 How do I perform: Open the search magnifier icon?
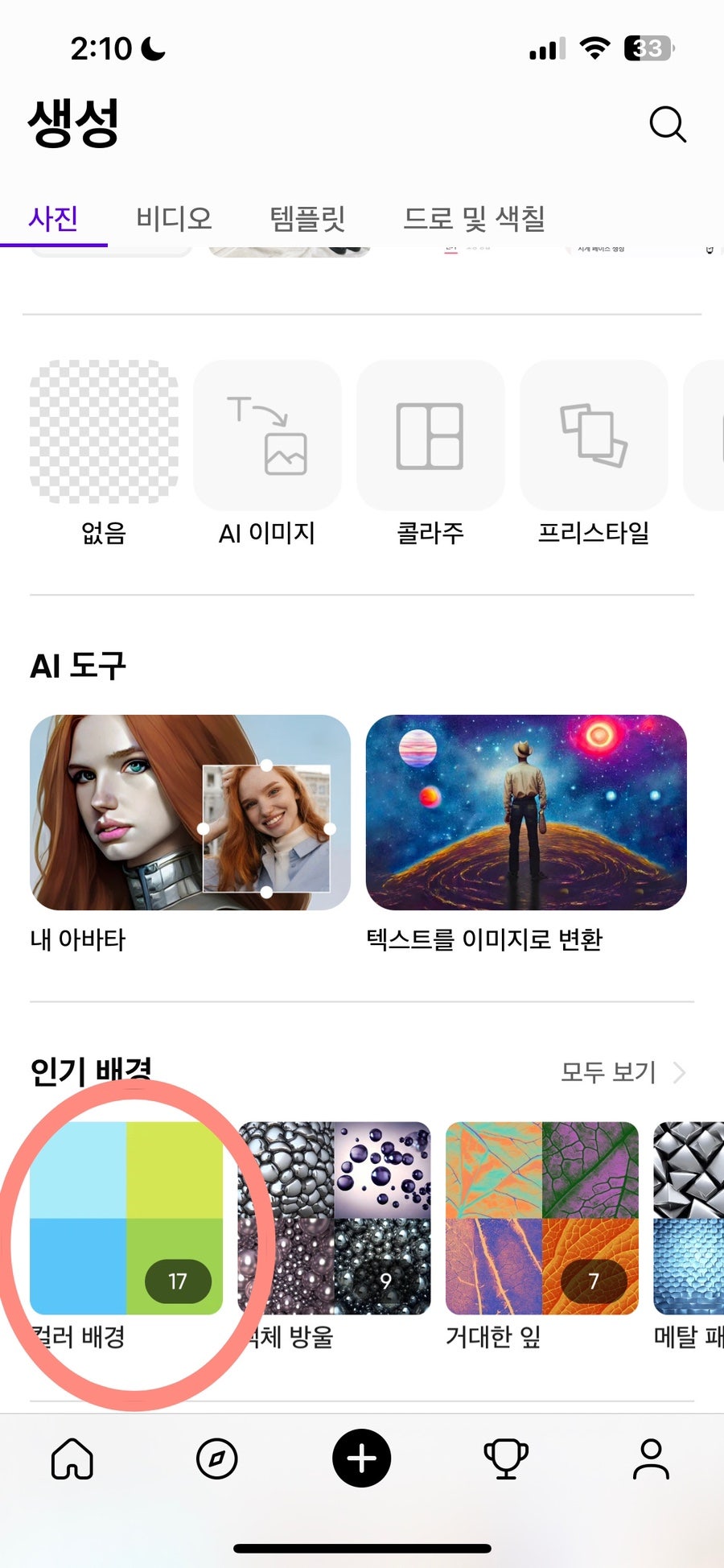[x=667, y=125]
